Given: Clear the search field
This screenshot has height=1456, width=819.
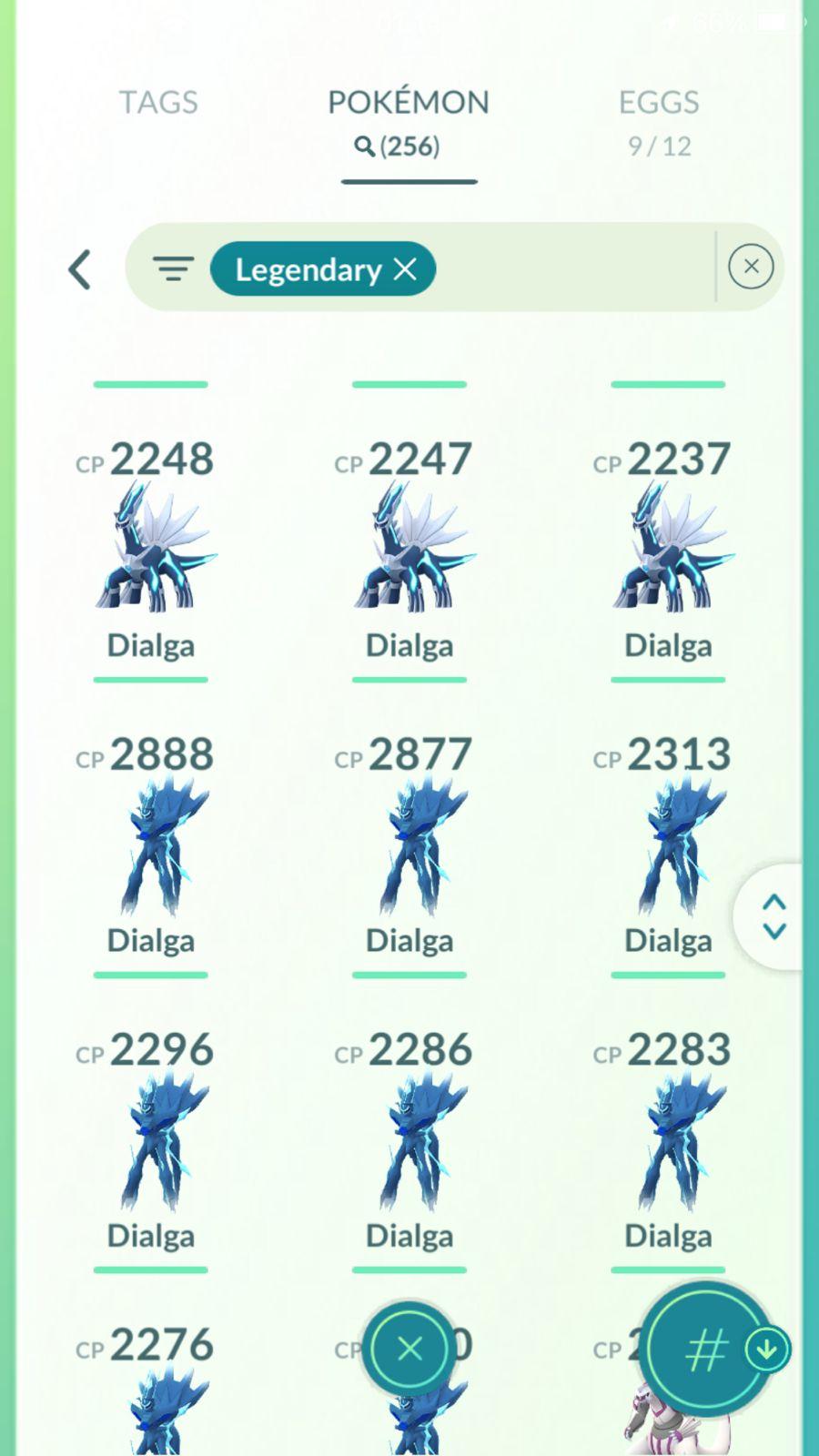Looking at the screenshot, I should click(x=751, y=267).
